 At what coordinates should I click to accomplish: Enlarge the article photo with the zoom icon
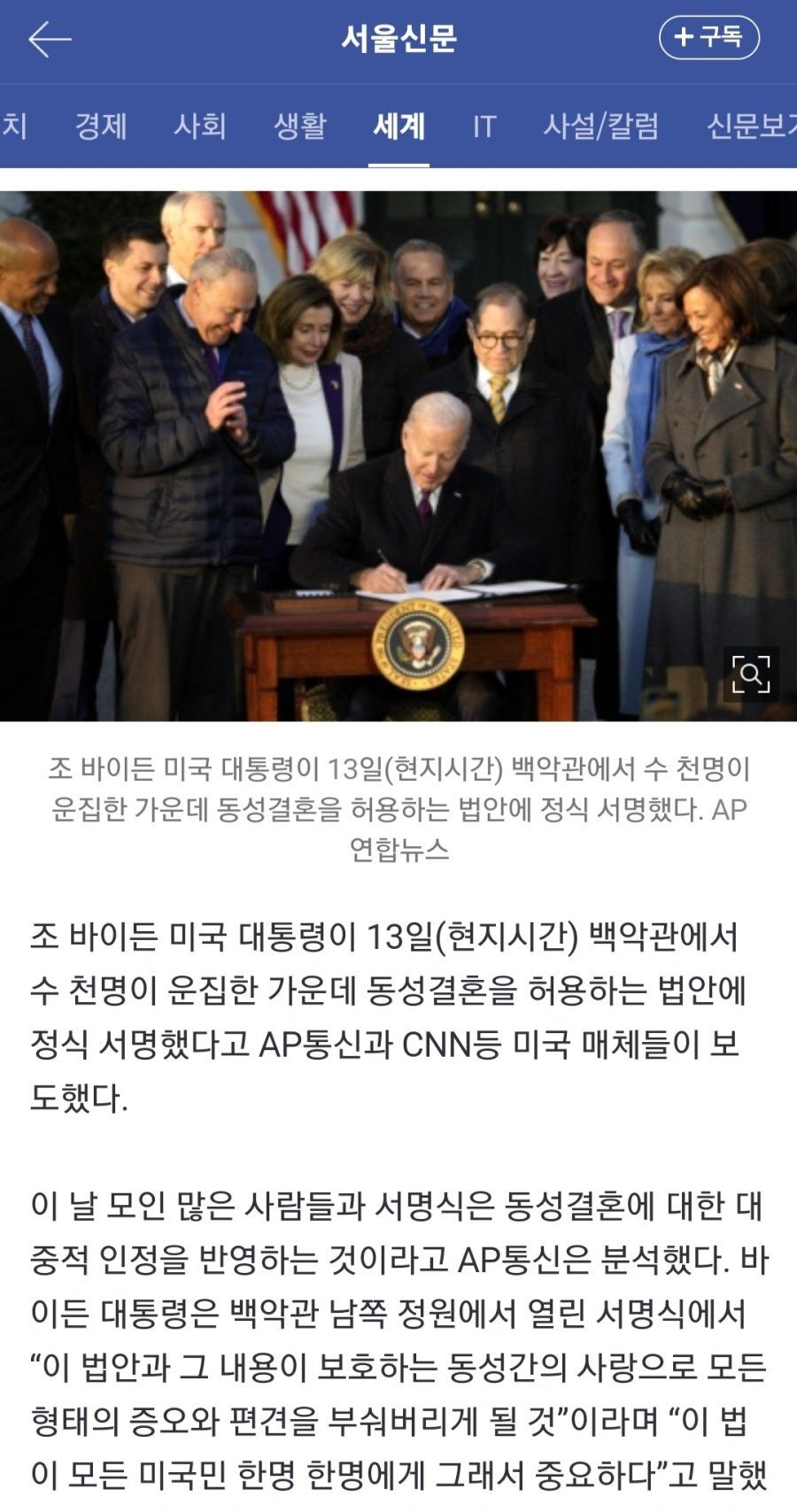click(x=751, y=675)
